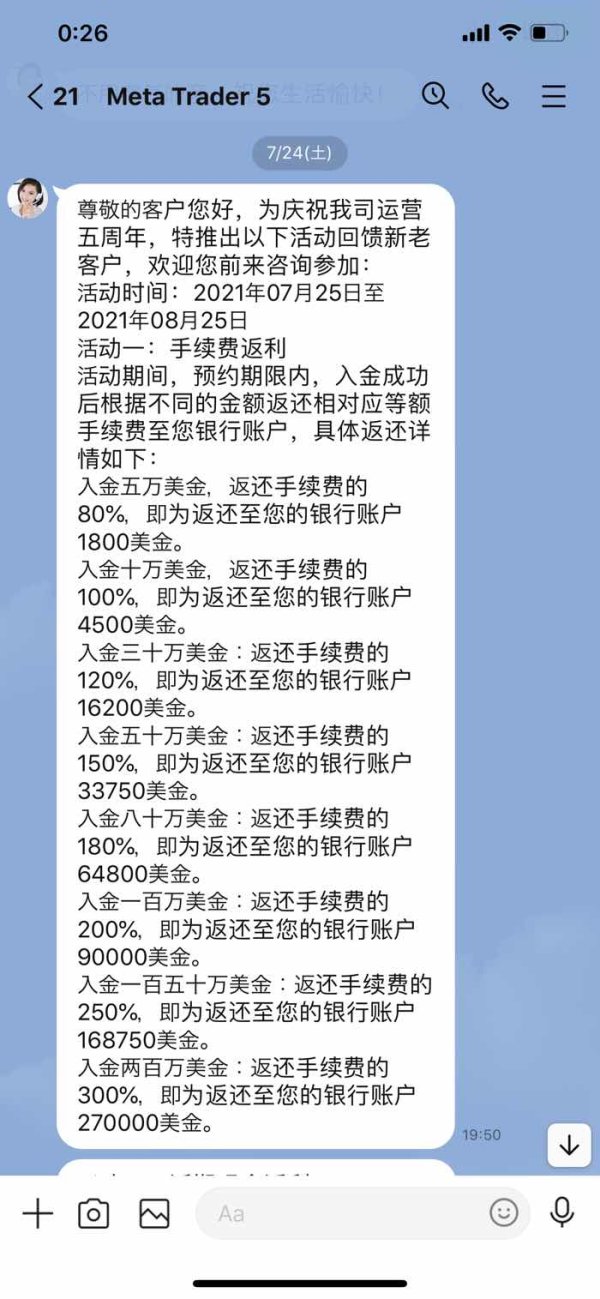Open the camera to take a photo

[x=94, y=1214]
